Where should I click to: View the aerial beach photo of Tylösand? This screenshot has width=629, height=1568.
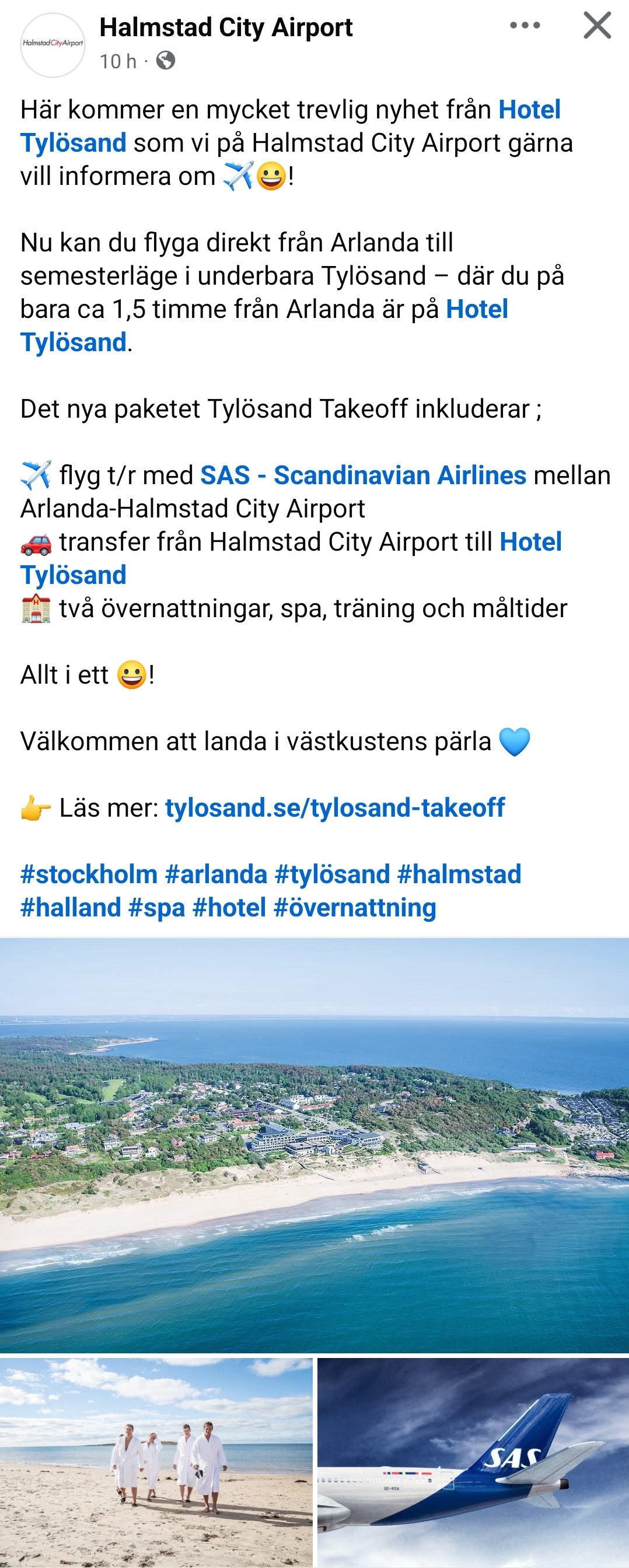(x=314, y=1145)
